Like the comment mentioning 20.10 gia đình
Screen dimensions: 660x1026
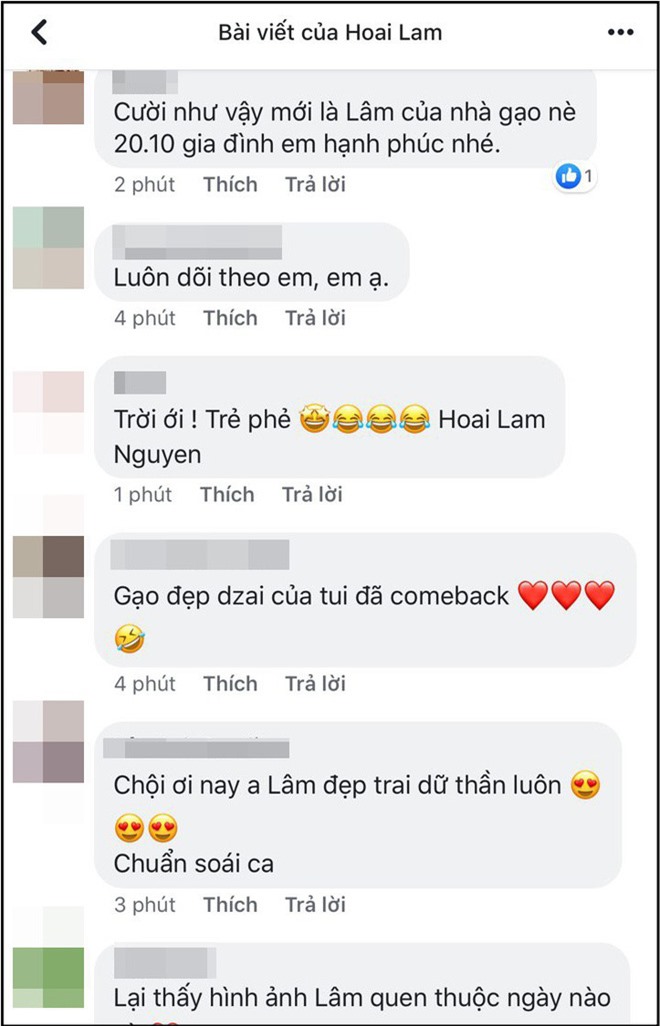coord(230,184)
